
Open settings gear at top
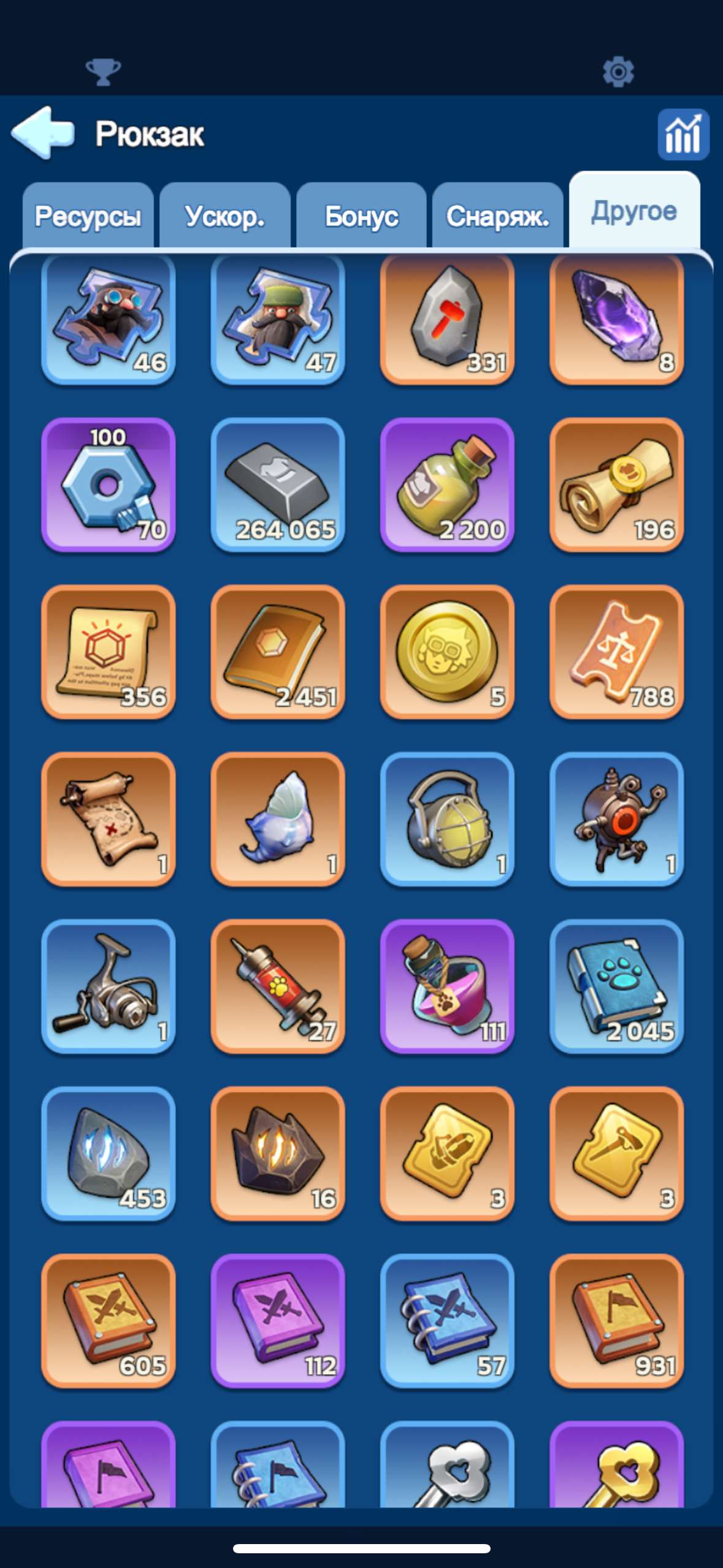click(x=618, y=72)
